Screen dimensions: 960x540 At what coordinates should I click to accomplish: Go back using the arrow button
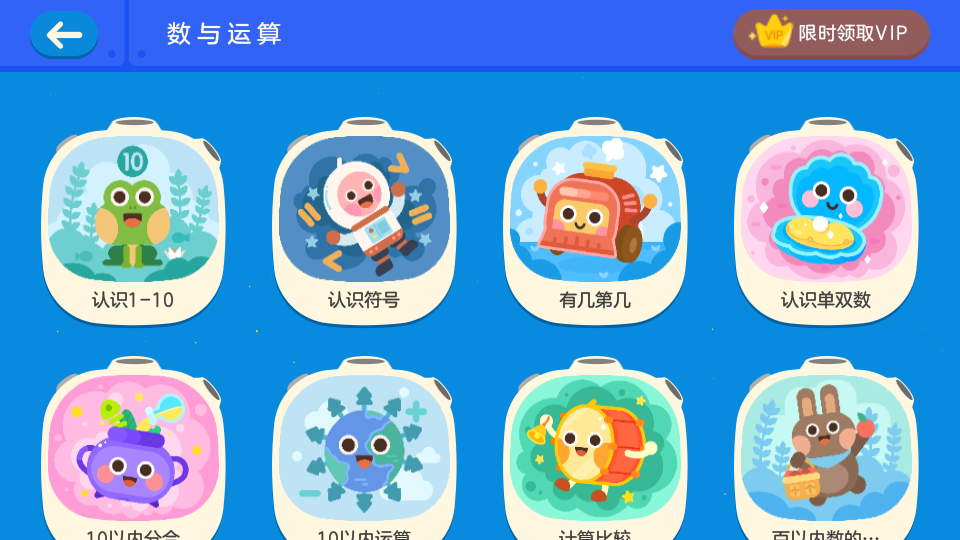[64, 35]
